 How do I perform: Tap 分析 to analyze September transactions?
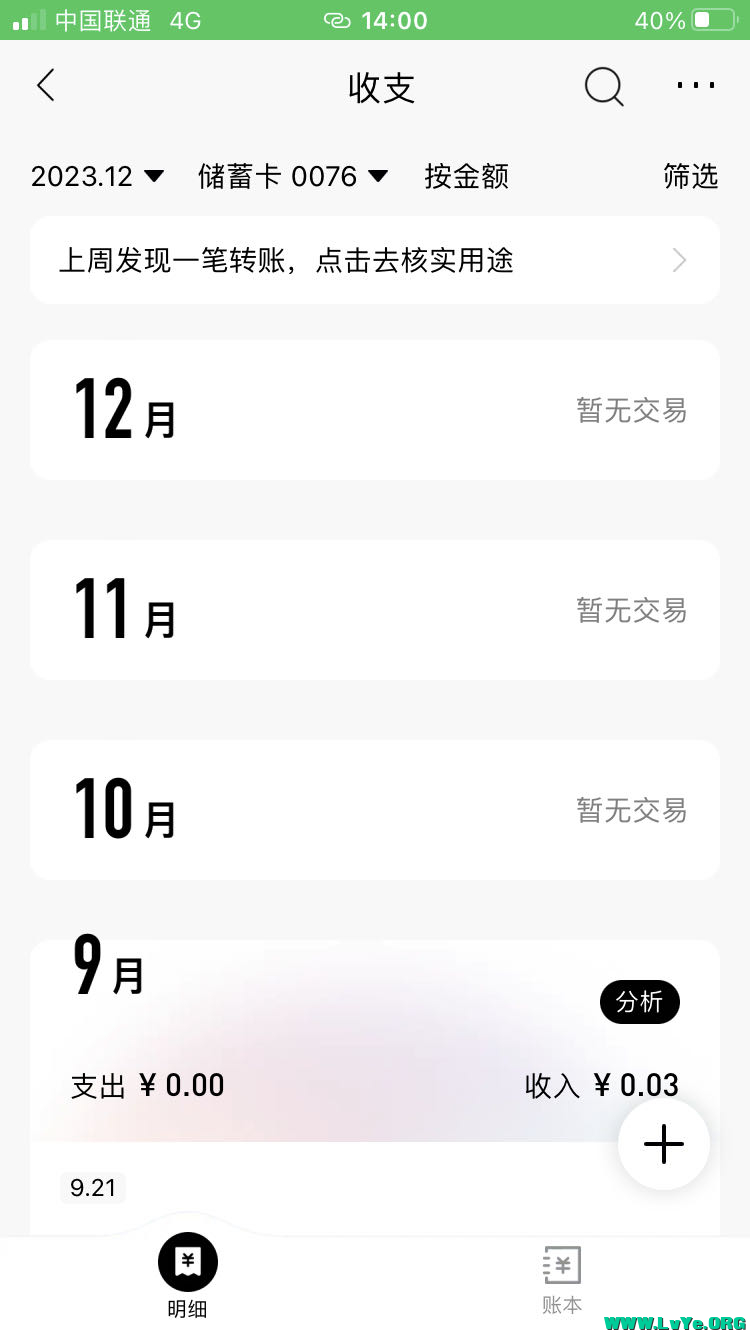639,1002
